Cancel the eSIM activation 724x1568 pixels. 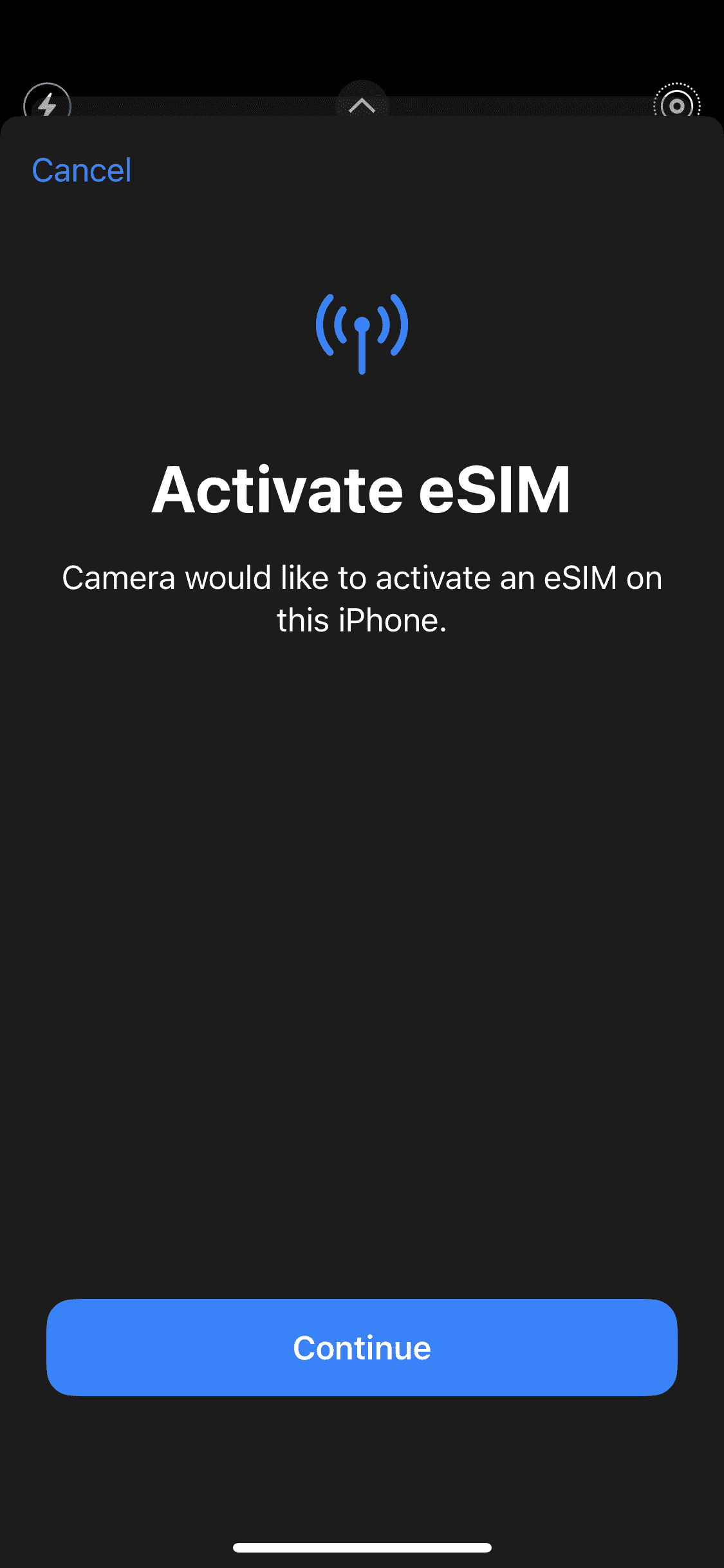(x=82, y=171)
